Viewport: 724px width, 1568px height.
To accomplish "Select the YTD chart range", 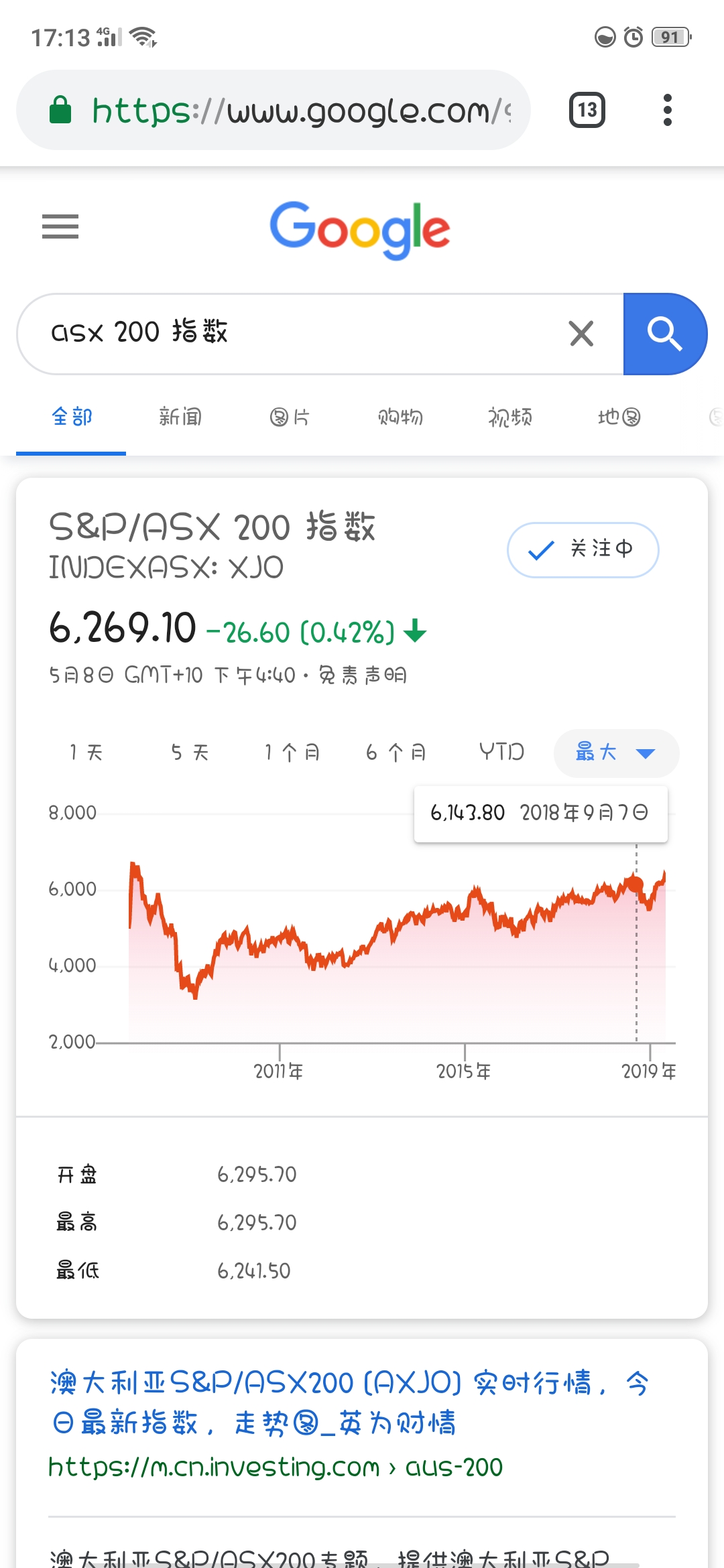I will coord(501,753).
